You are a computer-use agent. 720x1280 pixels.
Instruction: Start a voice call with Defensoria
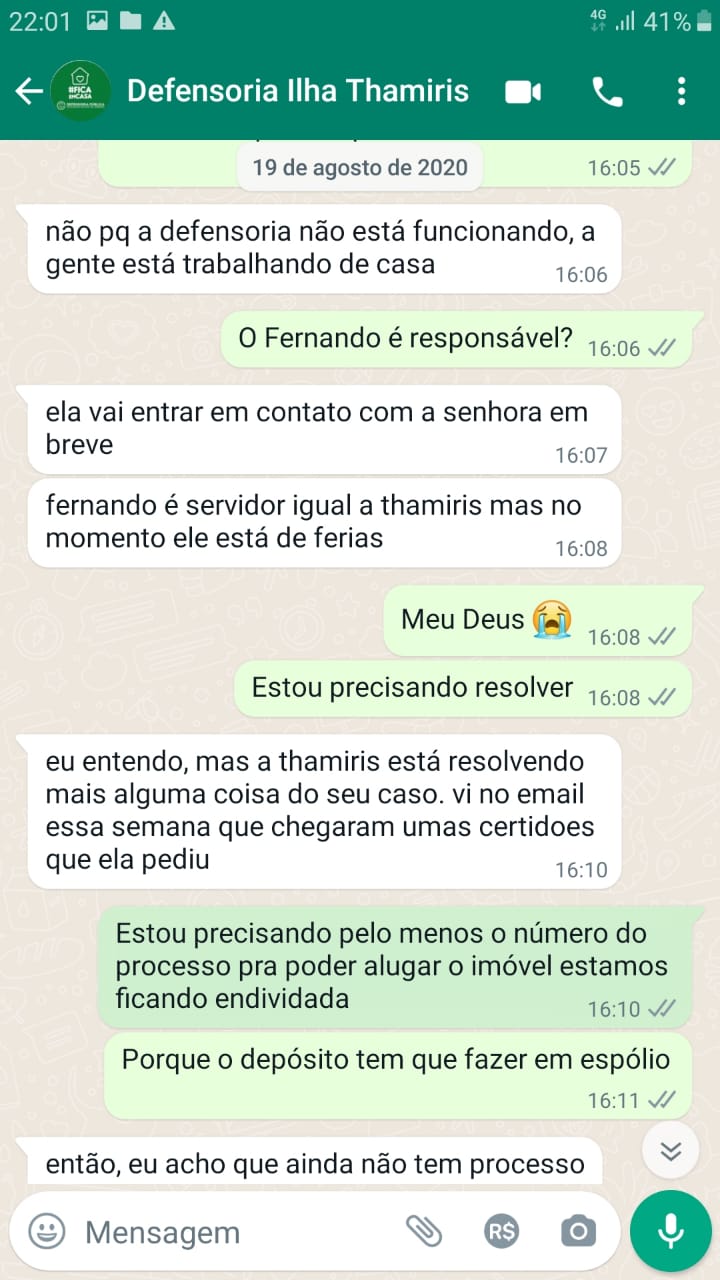click(607, 92)
